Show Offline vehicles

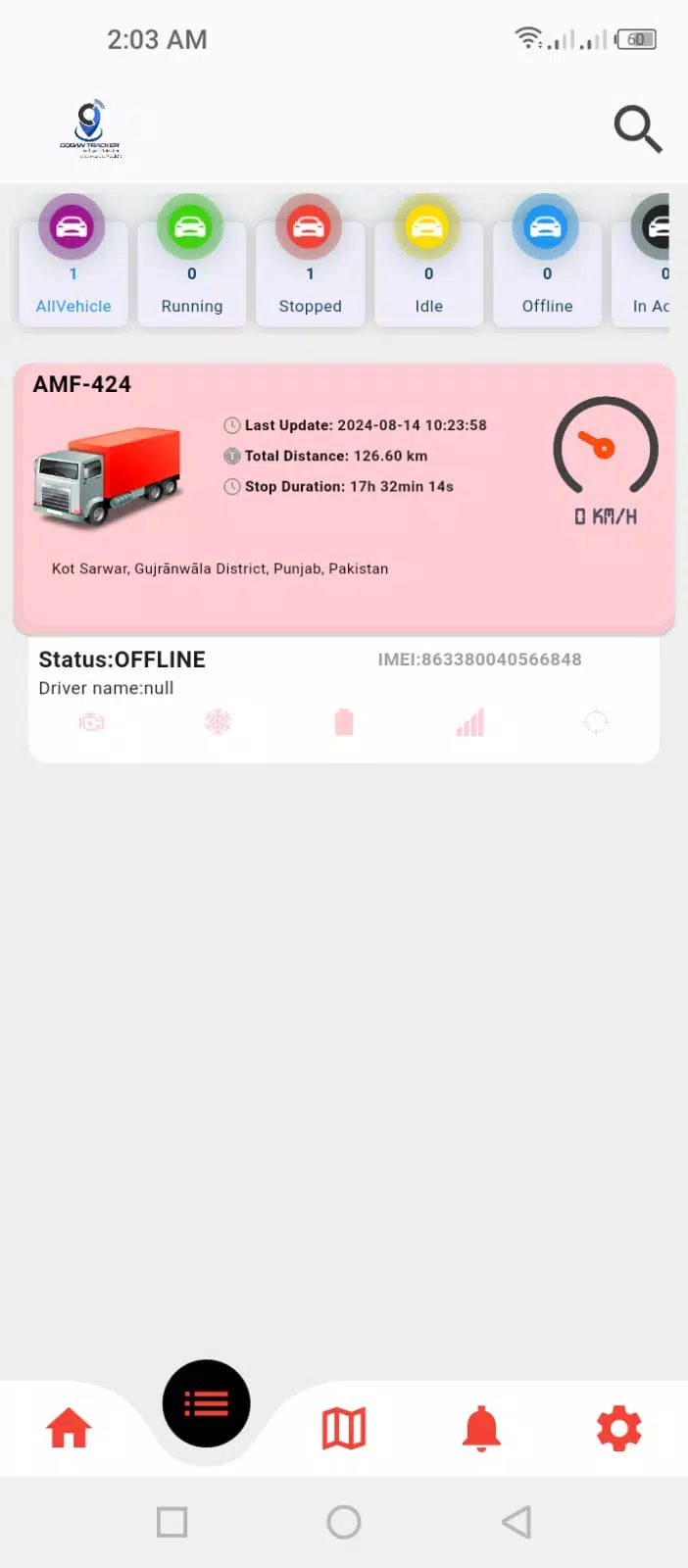click(x=547, y=263)
